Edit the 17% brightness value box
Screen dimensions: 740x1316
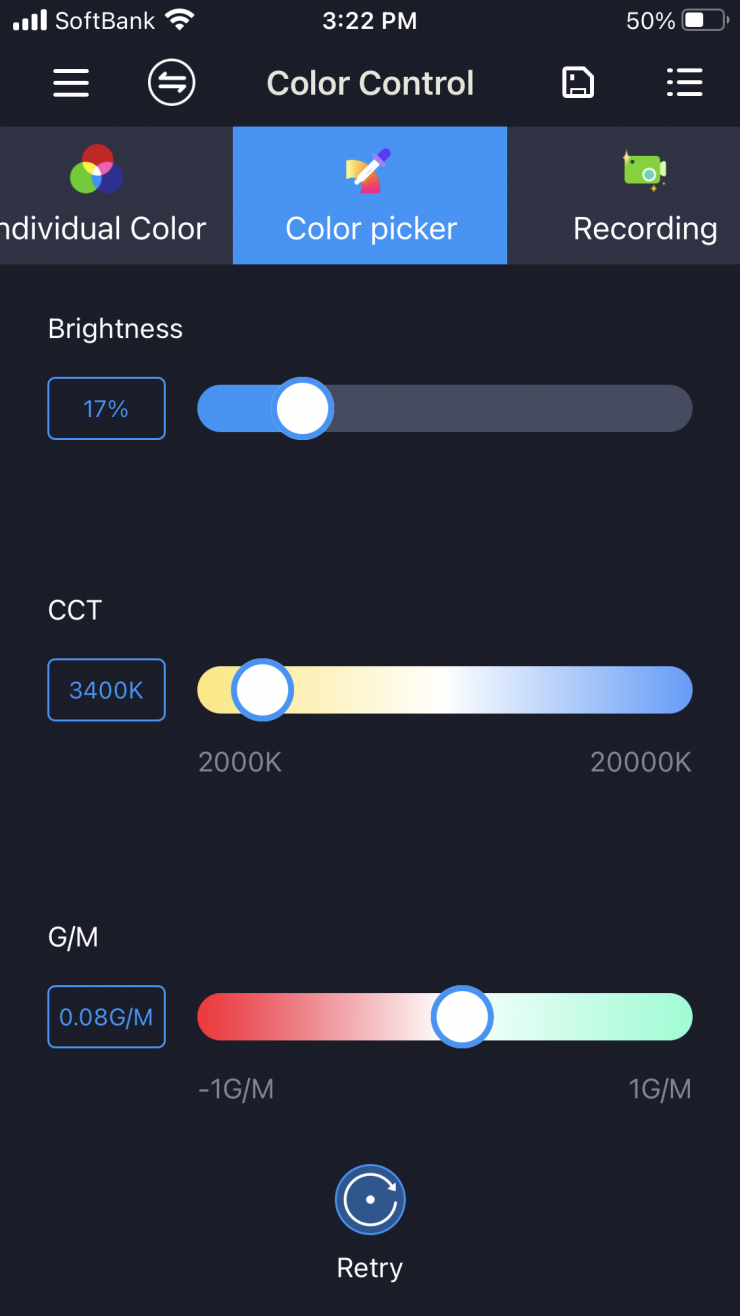[106, 408]
